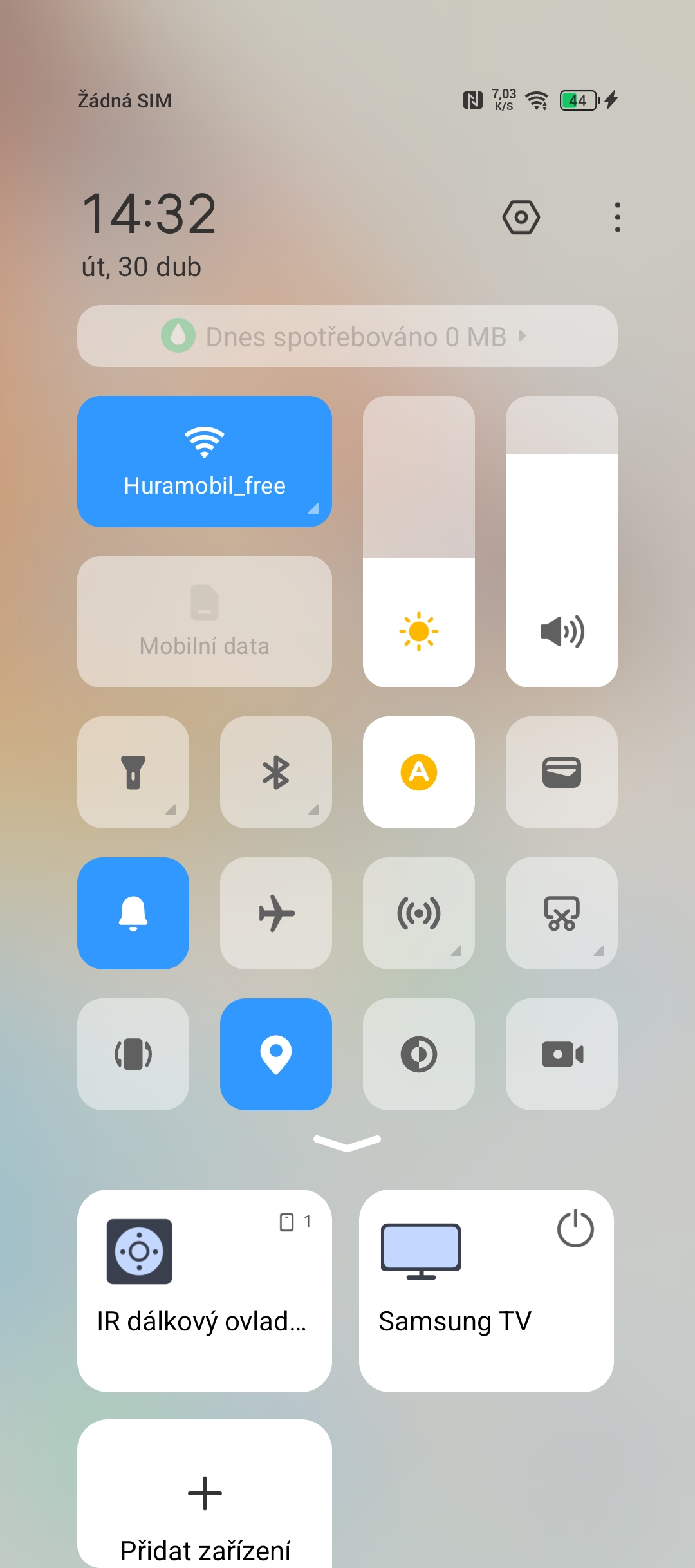Enable airplane mode
The image size is (695, 1568).
276,913
